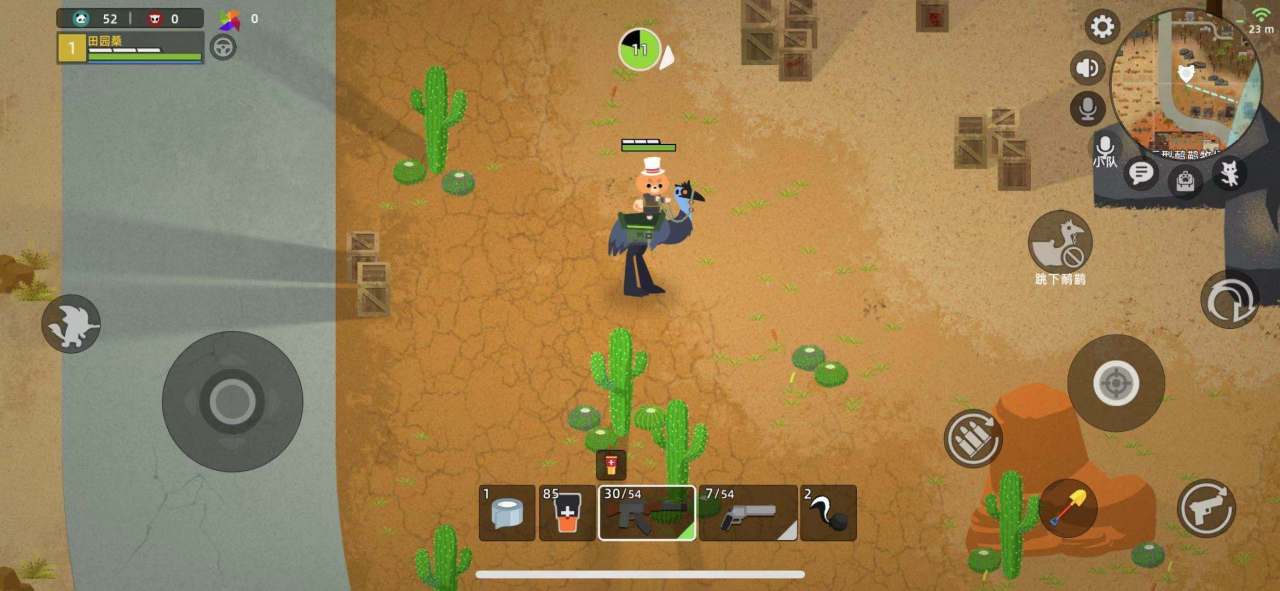Open the settings gear

[1101, 26]
